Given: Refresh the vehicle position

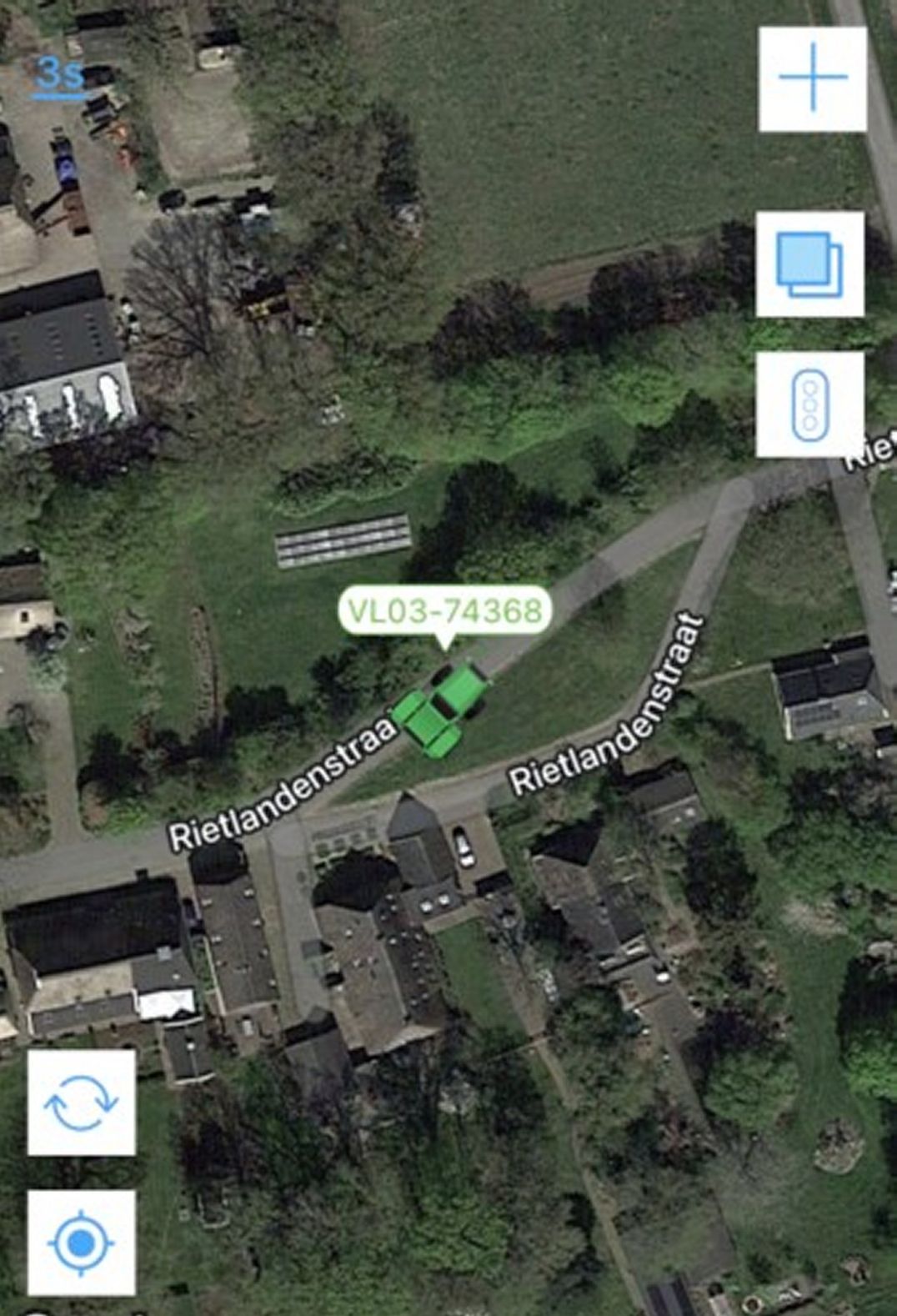Looking at the screenshot, I should coord(81,1102).
